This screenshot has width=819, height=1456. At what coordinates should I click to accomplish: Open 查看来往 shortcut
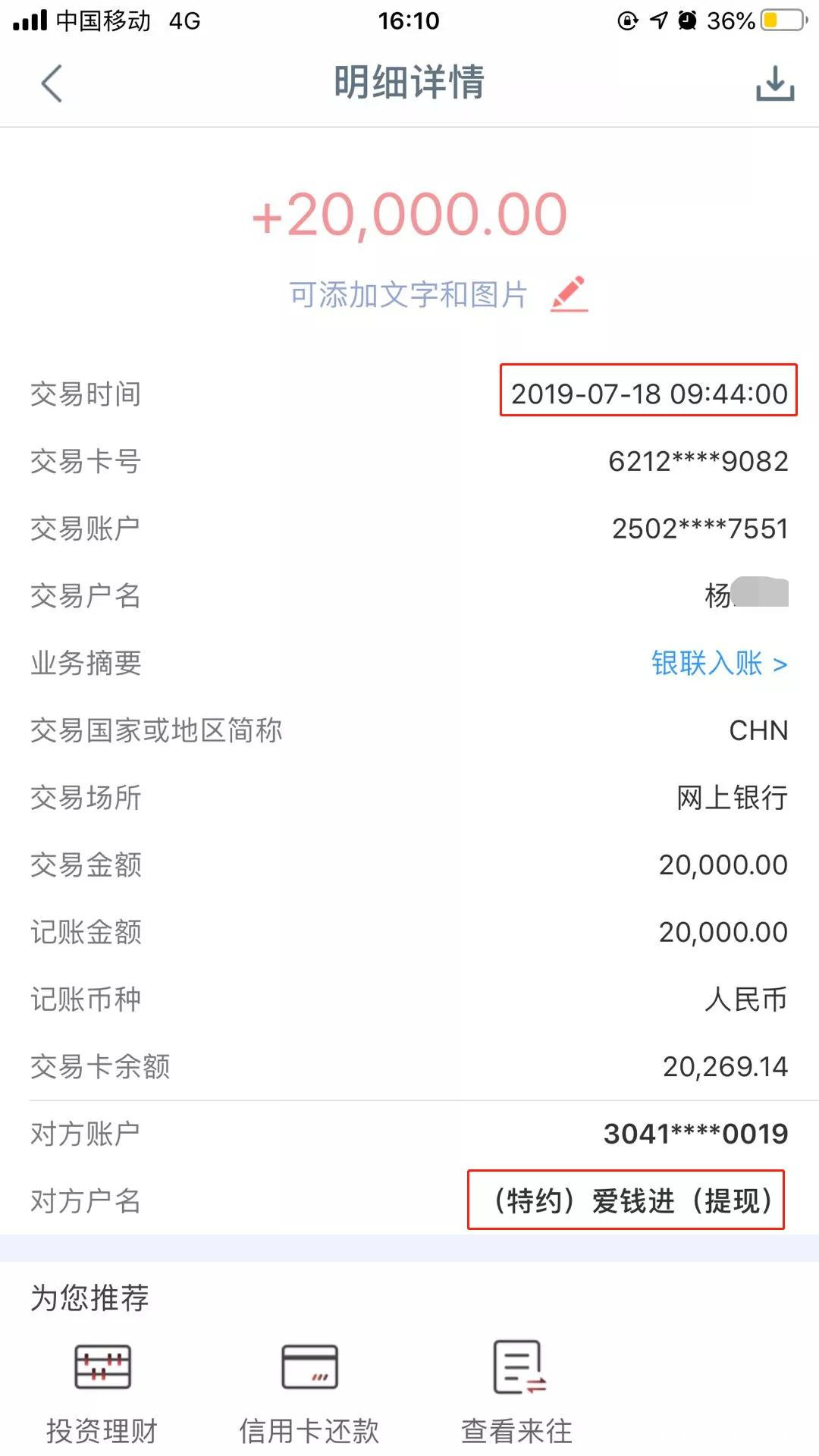coord(517,1392)
